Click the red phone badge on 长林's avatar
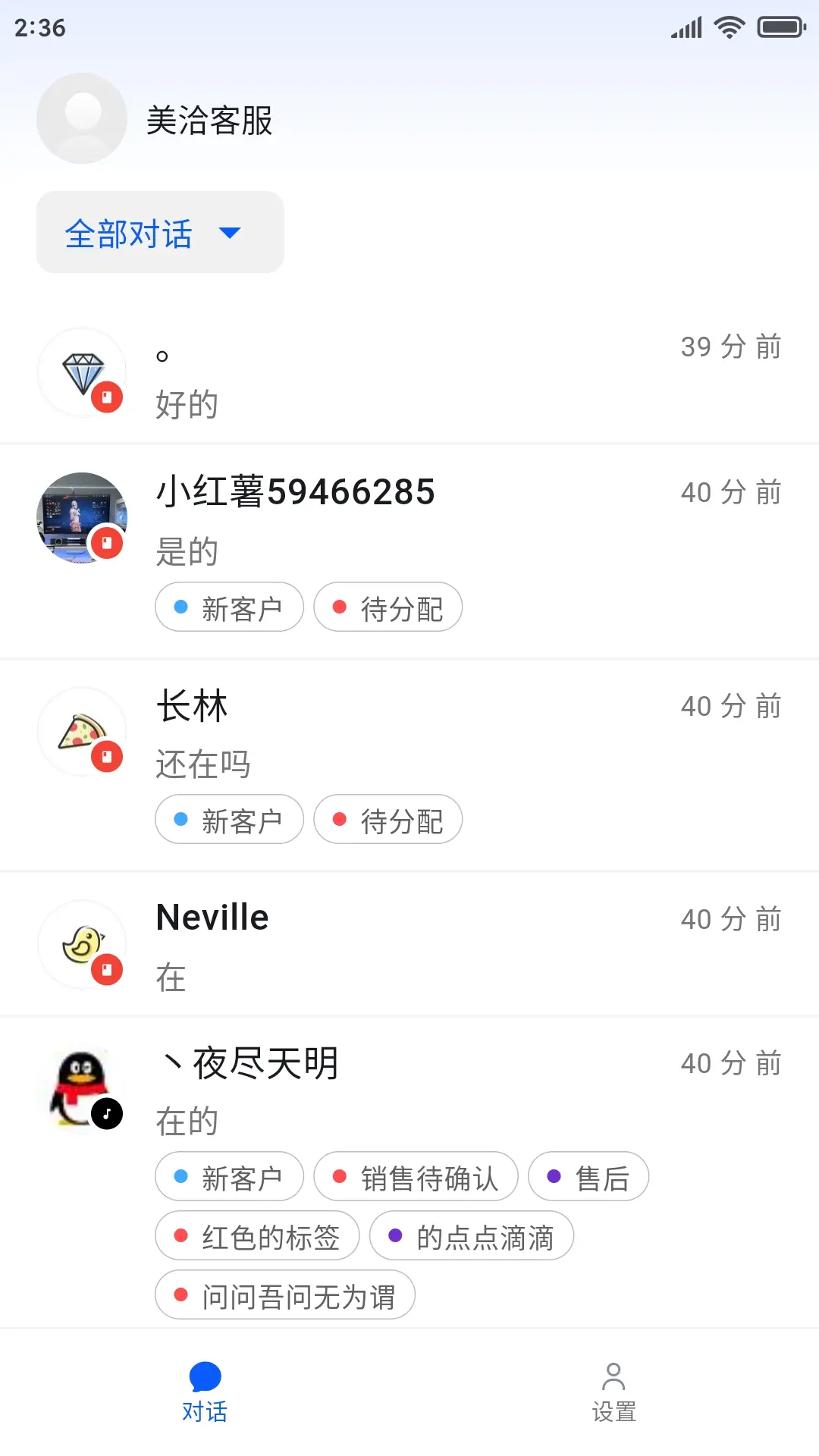This screenshot has height=1456, width=819. point(107,756)
